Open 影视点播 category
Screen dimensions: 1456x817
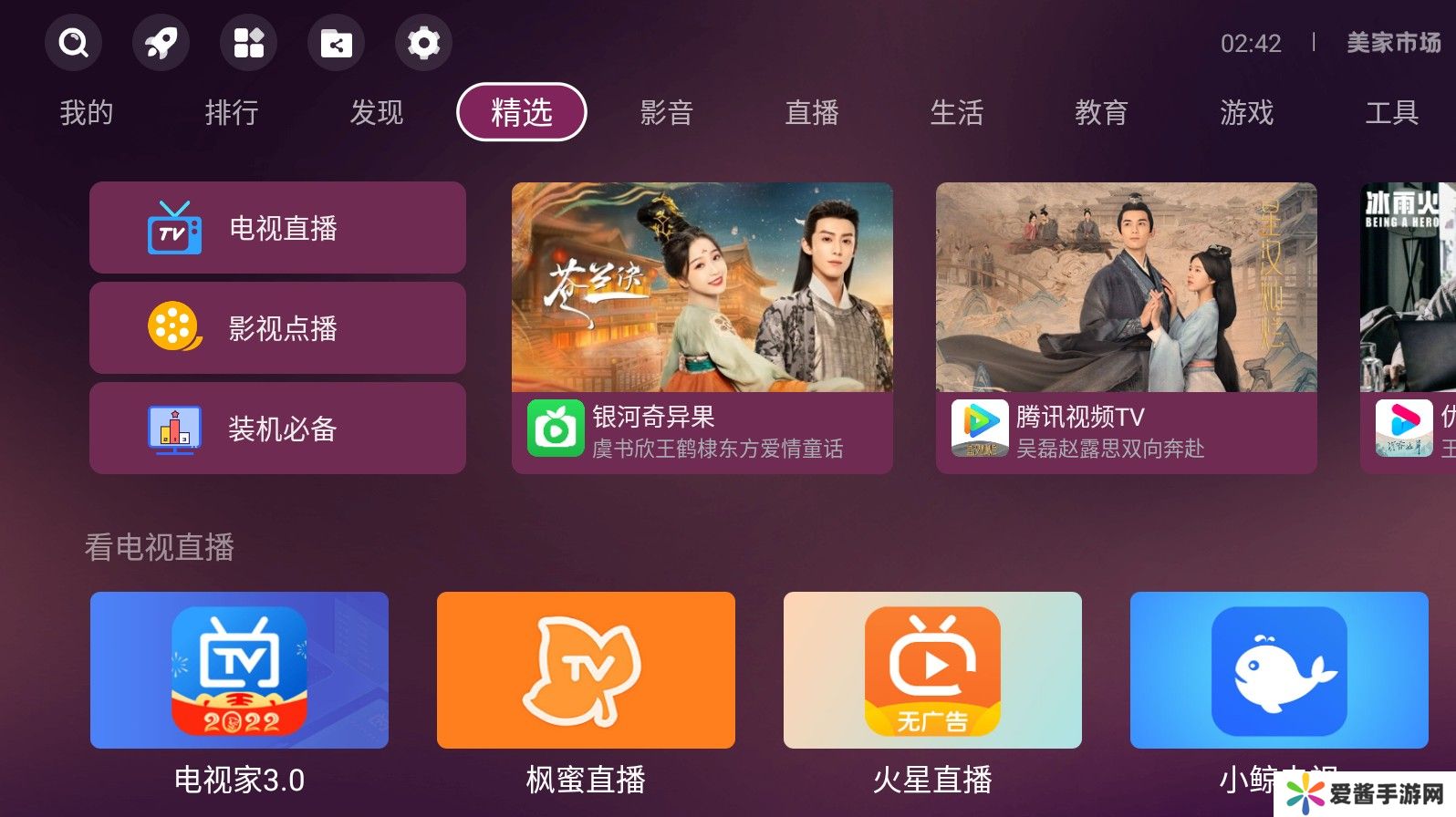click(x=277, y=328)
